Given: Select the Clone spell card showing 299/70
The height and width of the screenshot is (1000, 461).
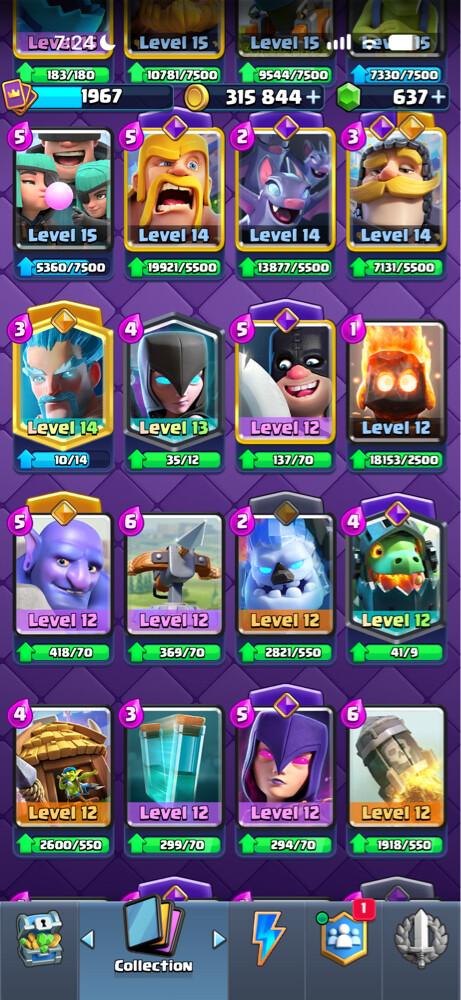Looking at the screenshot, I should 174,767.
